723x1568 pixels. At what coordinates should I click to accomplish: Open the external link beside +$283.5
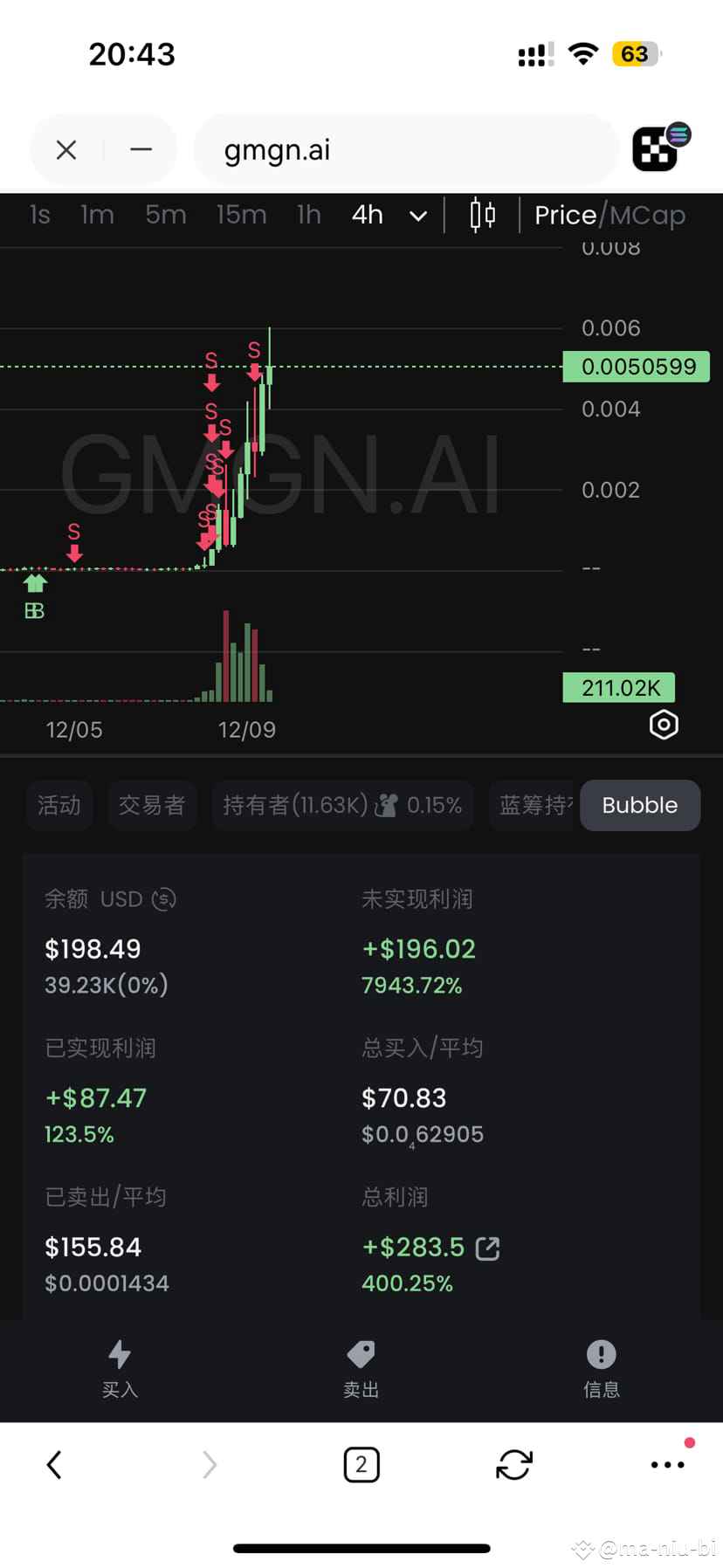tap(488, 1248)
